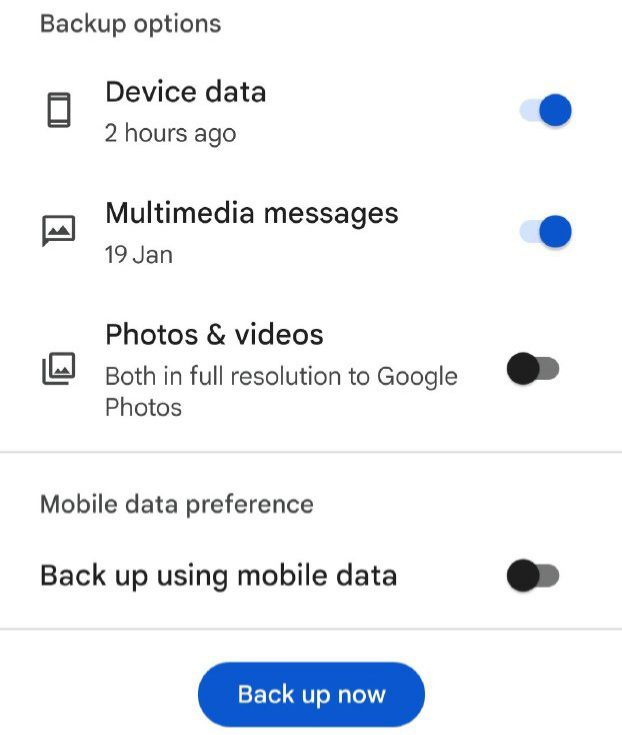
Task: Tap the Back up now button
Action: (x=311, y=694)
